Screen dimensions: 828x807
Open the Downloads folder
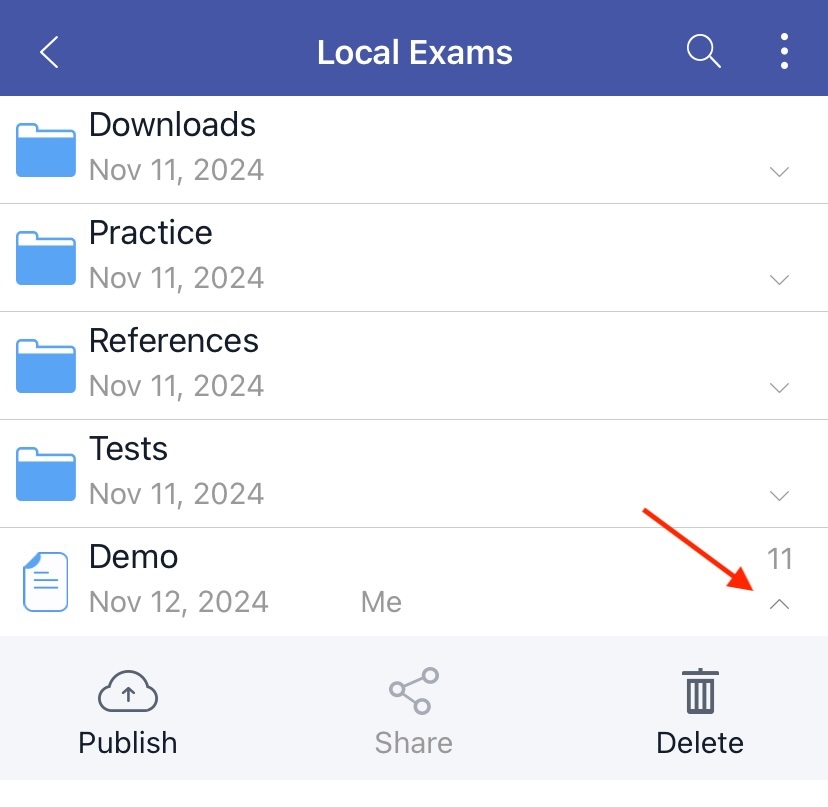pyautogui.click(x=172, y=148)
